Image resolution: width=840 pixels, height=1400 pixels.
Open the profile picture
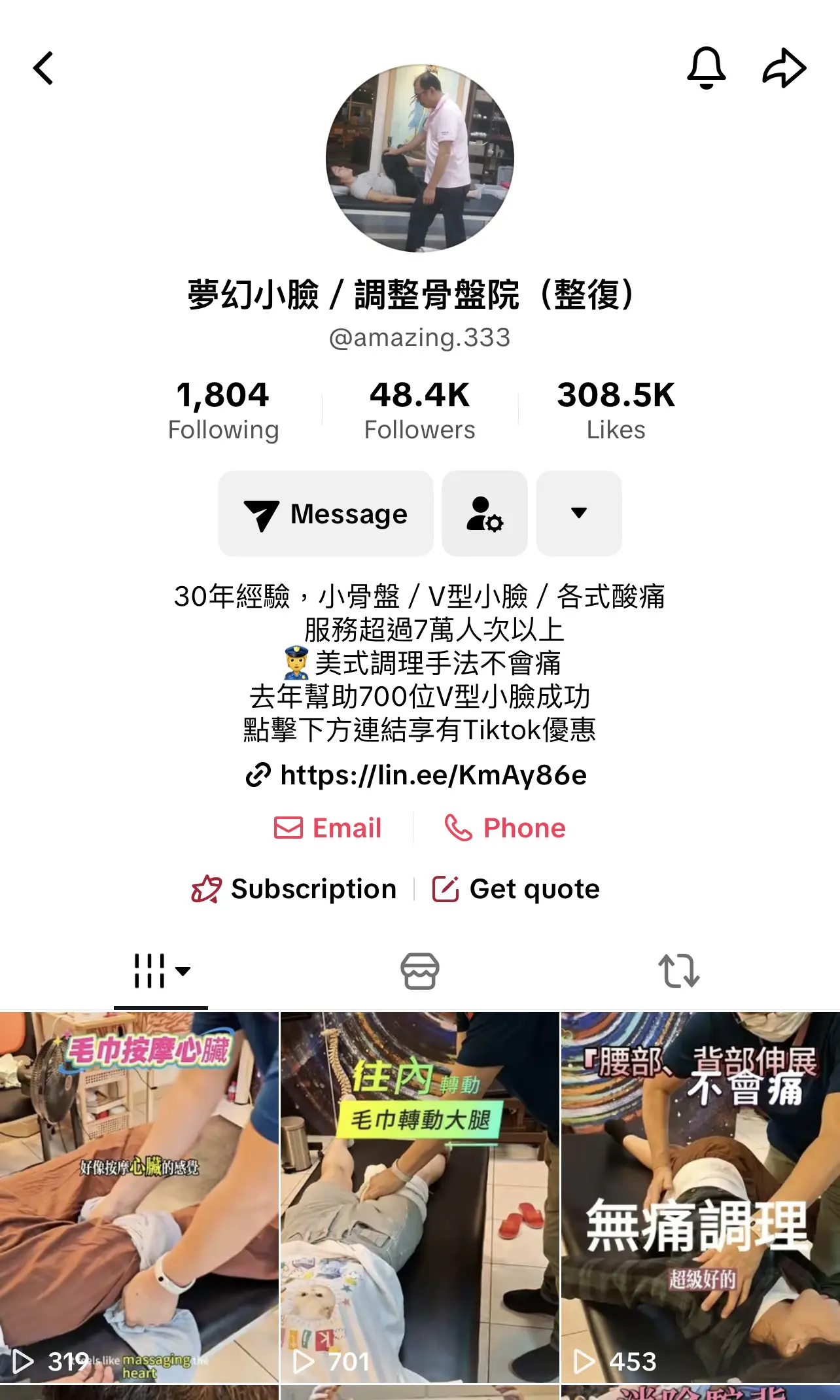[420, 158]
